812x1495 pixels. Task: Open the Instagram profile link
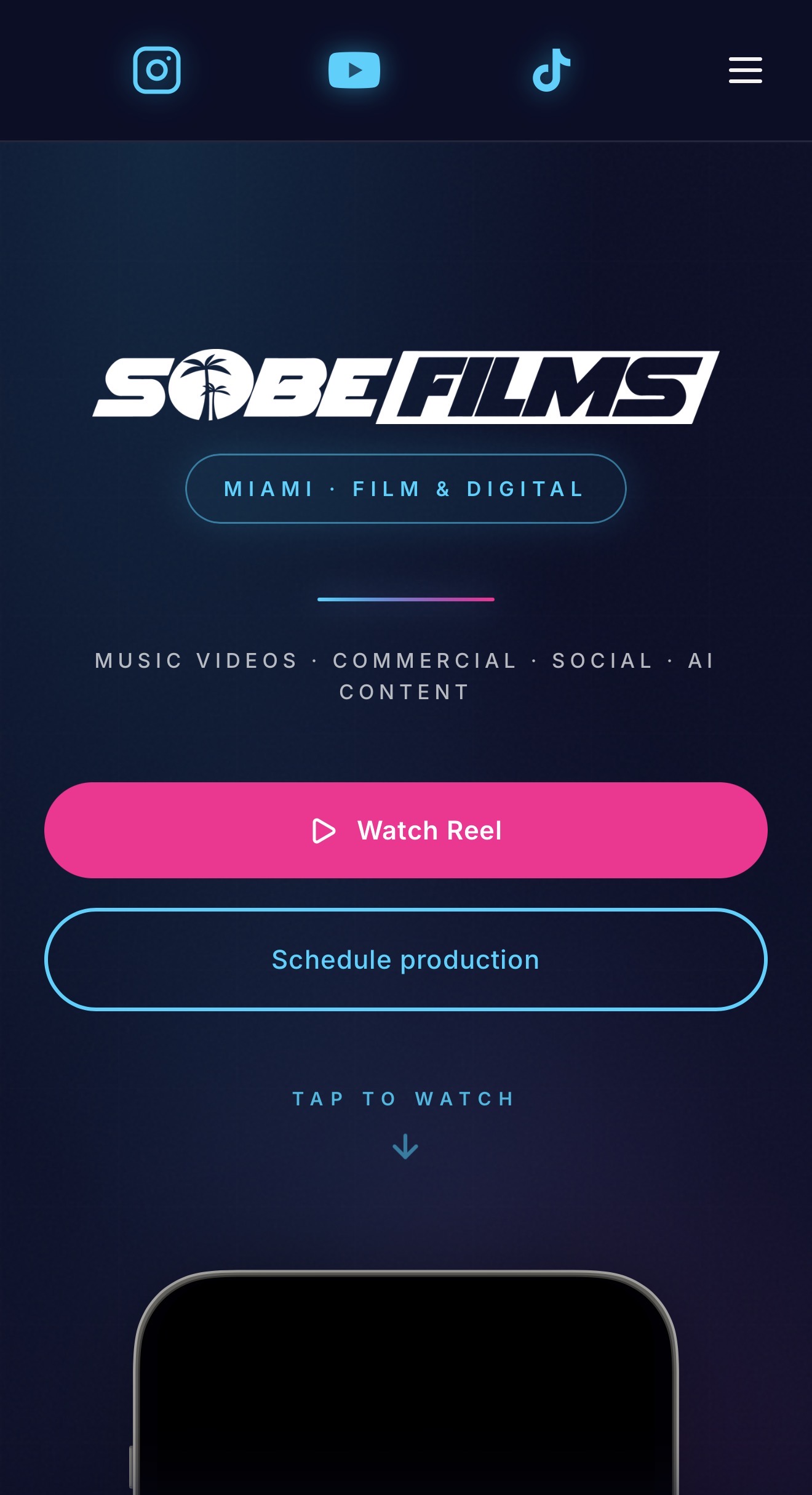157,70
